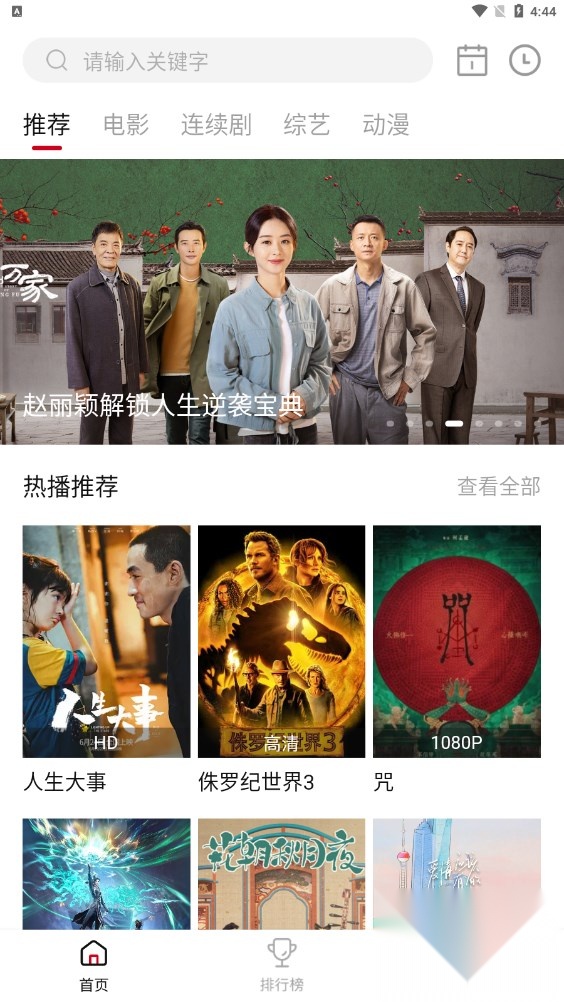The width and height of the screenshot is (564, 1002).
Task: Open the blue fantasy anime poster
Action: click(x=106, y=874)
